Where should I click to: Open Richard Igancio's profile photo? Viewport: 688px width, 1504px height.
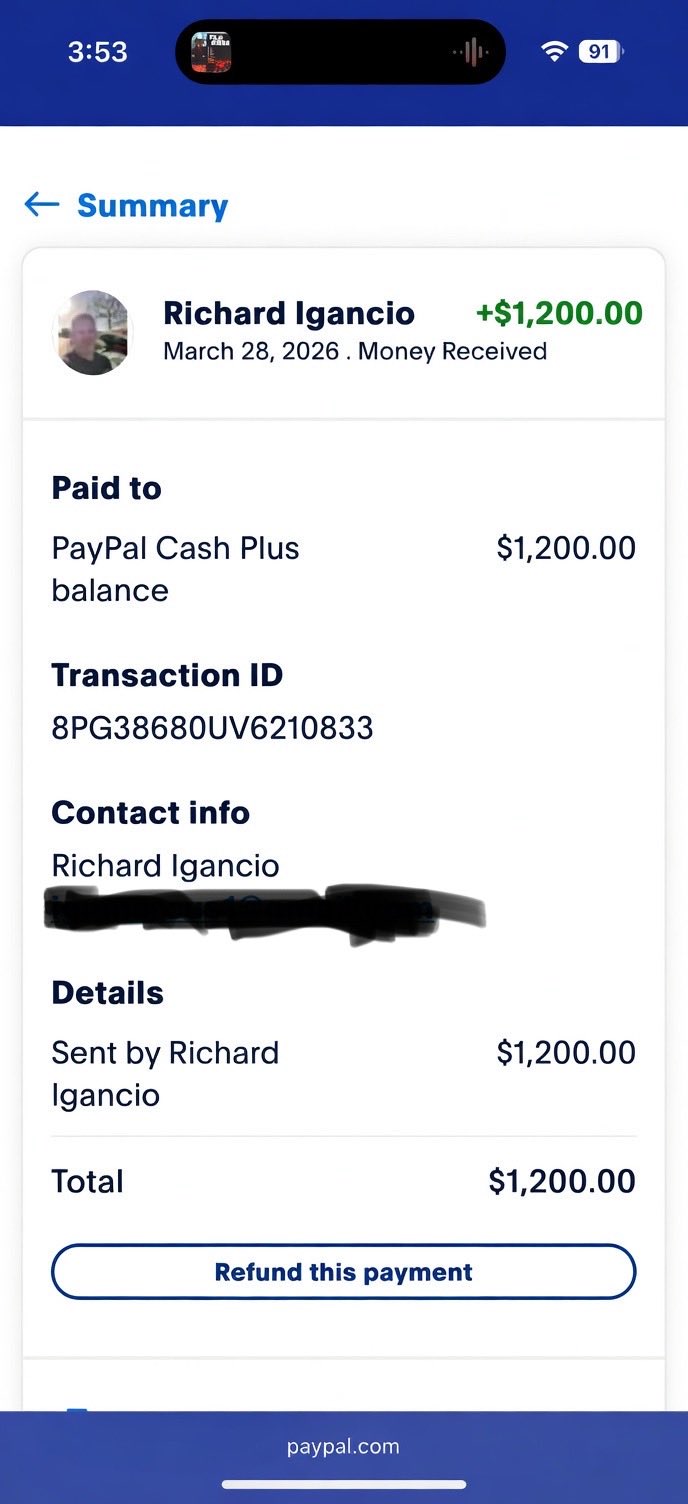point(92,333)
